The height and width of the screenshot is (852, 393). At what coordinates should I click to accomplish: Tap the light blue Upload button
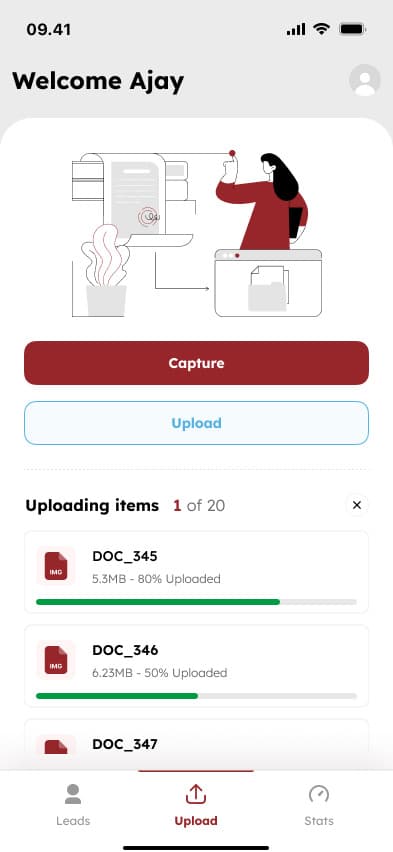point(196,423)
